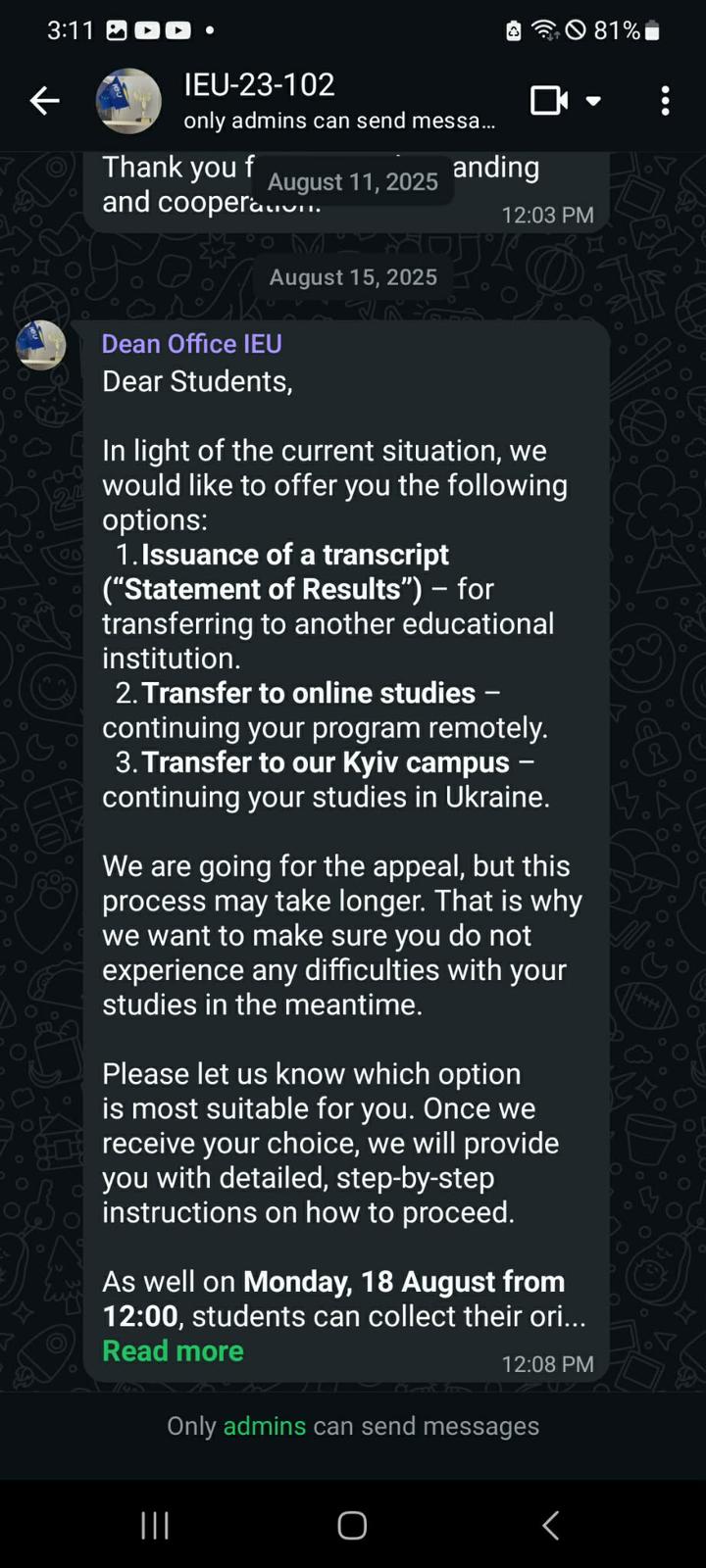
Task: Start a video call in the group
Action: point(550,100)
